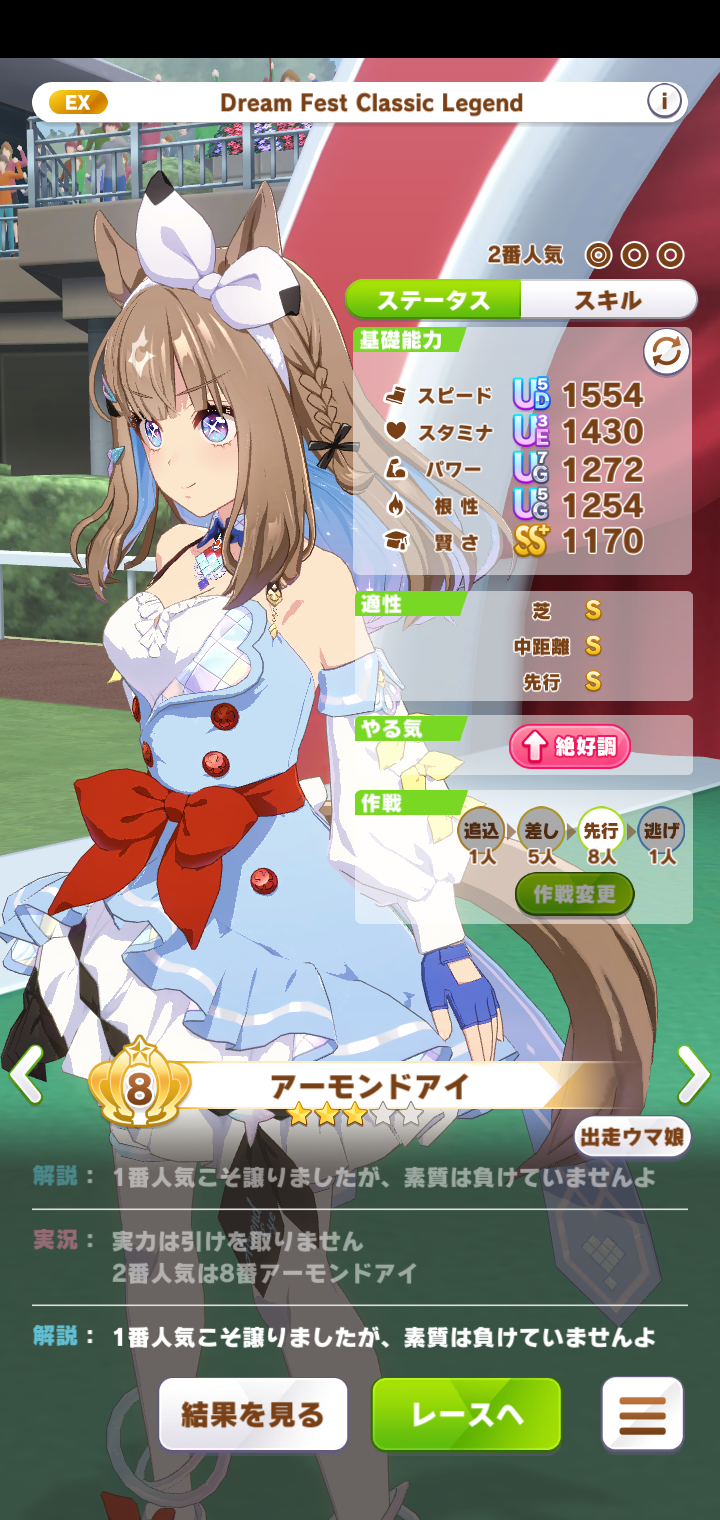Open the hamburger menu
The width and height of the screenshot is (720, 1520).
(642, 1414)
